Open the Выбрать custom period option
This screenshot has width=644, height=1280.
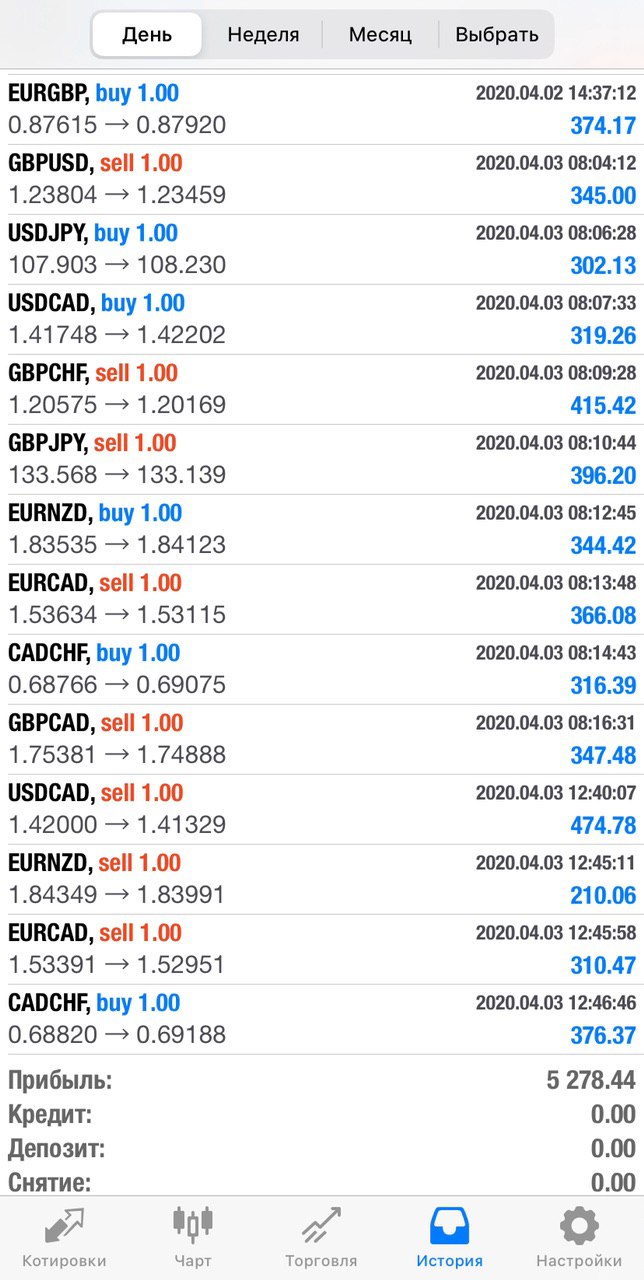(x=497, y=35)
